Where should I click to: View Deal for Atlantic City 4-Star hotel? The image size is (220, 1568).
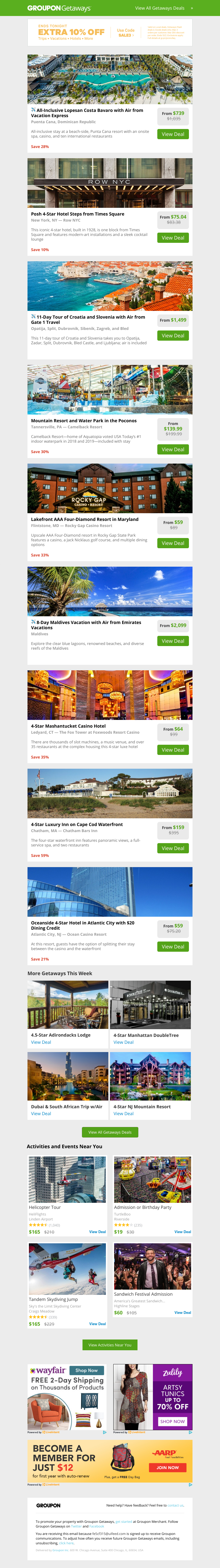173,946
